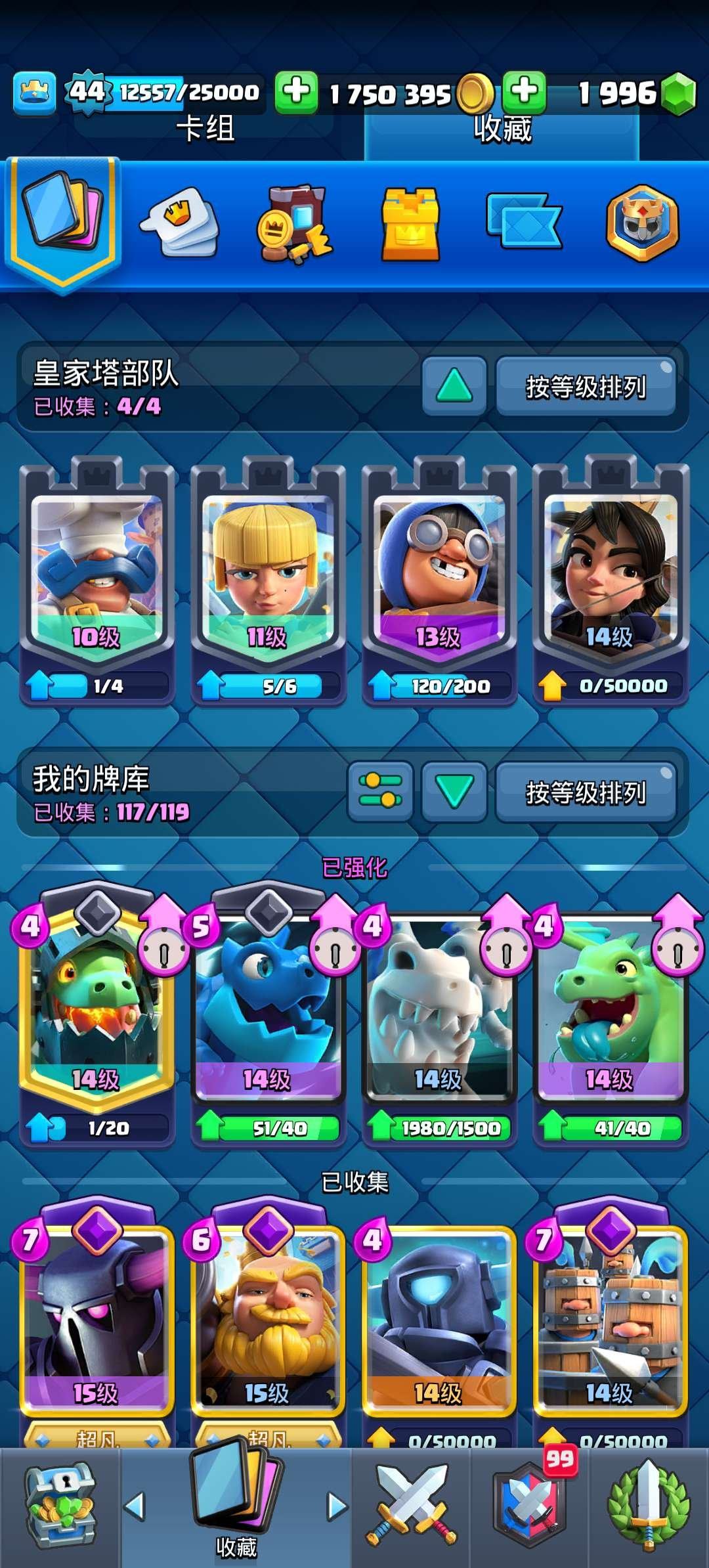The height and width of the screenshot is (1568, 709).
Task: Sort tower troops with 按等级排列 button
Action: [x=585, y=387]
